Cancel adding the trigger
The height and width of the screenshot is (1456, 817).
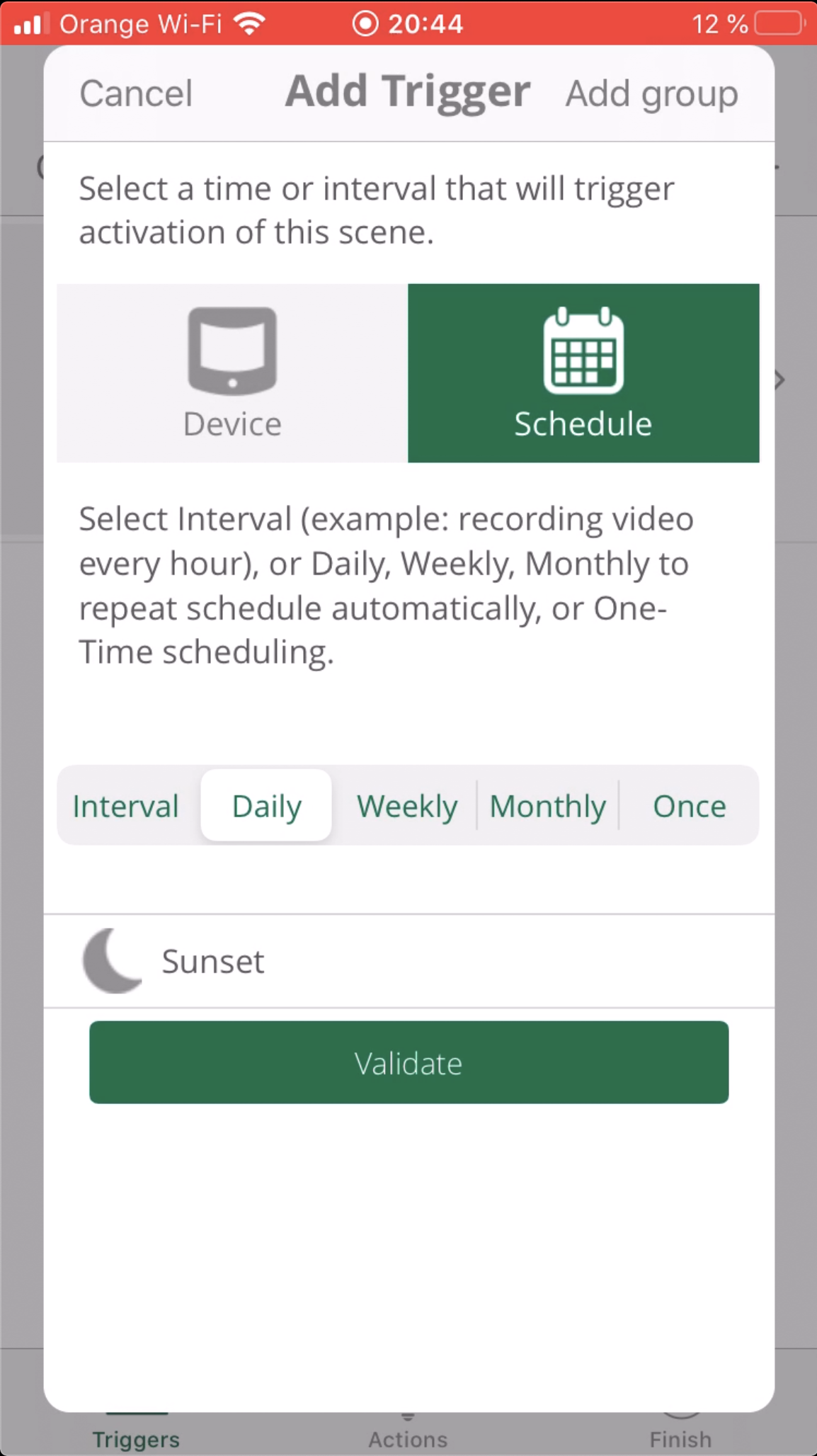click(x=135, y=93)
